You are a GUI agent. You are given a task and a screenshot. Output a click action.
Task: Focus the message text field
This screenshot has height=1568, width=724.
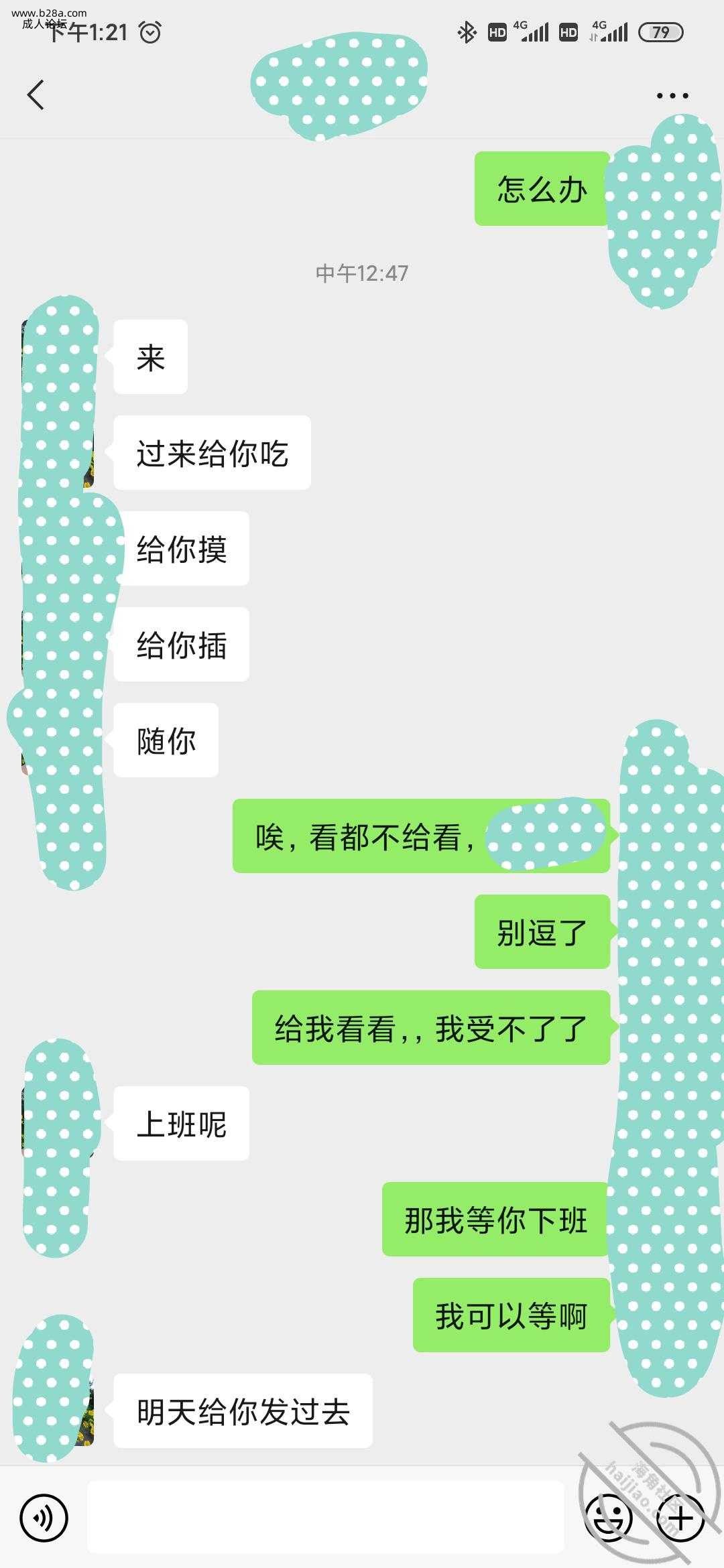click(x=325, y=1518)
